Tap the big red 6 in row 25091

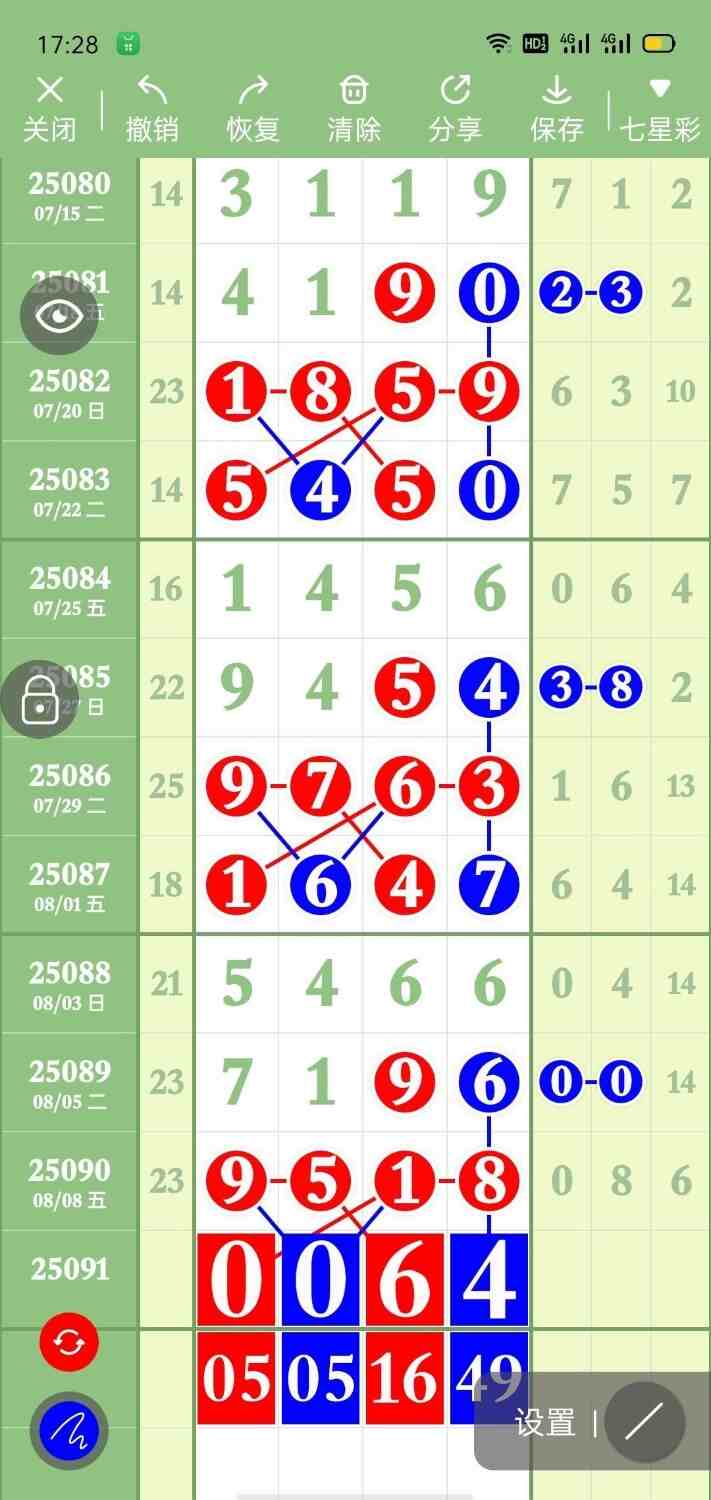(404, 1280)
